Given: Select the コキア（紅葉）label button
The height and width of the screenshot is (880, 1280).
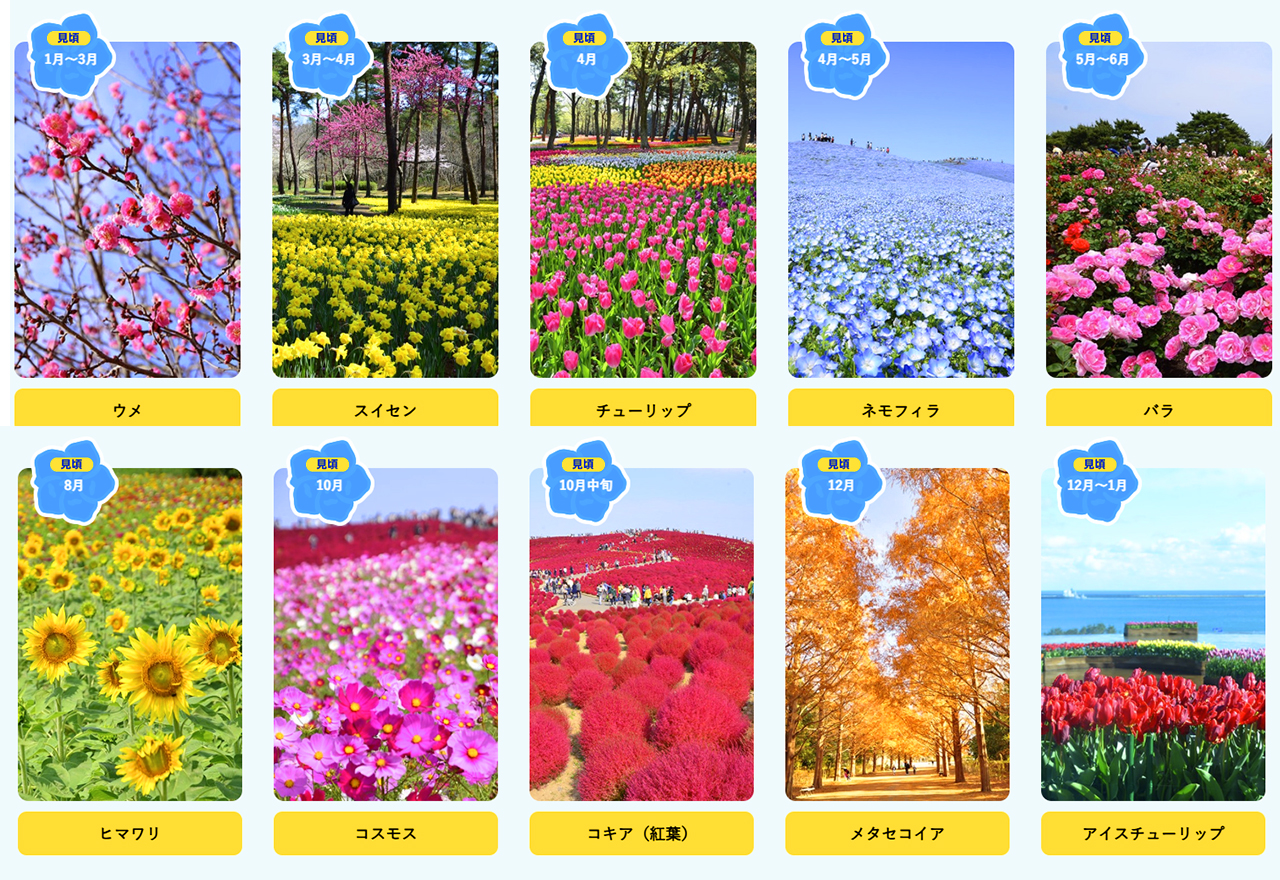Looking at the screenshot, I should click(x=641, y=833).
